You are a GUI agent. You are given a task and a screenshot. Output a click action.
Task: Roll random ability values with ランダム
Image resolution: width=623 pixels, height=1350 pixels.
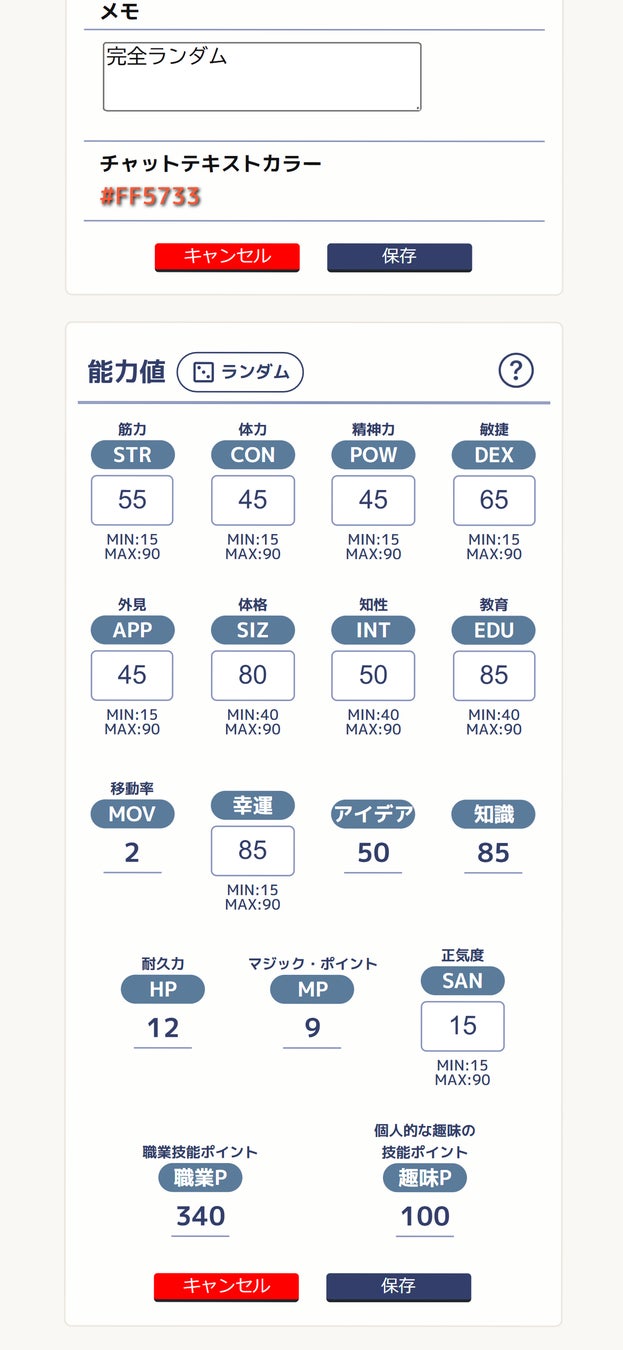(240, 372)
